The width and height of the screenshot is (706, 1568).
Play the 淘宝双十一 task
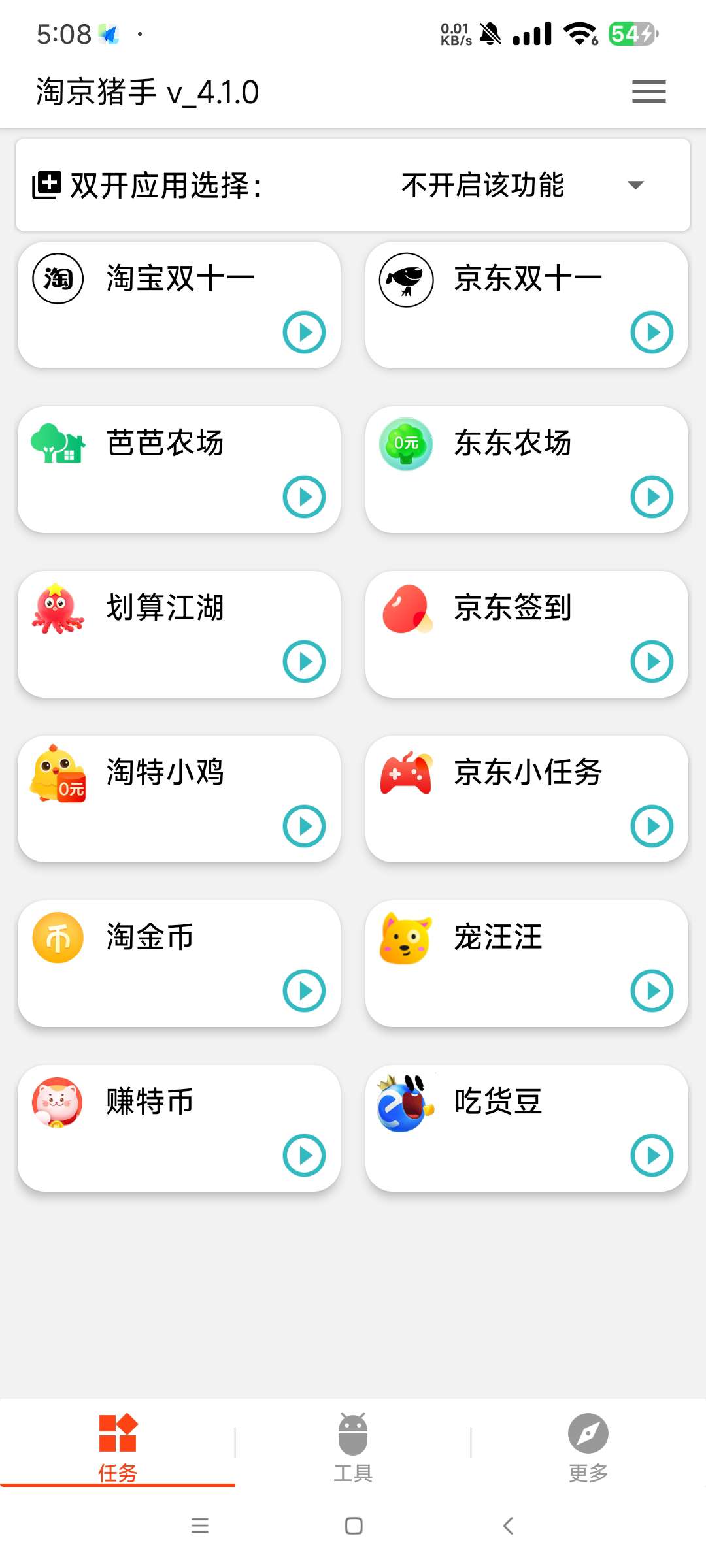[304, 331]
